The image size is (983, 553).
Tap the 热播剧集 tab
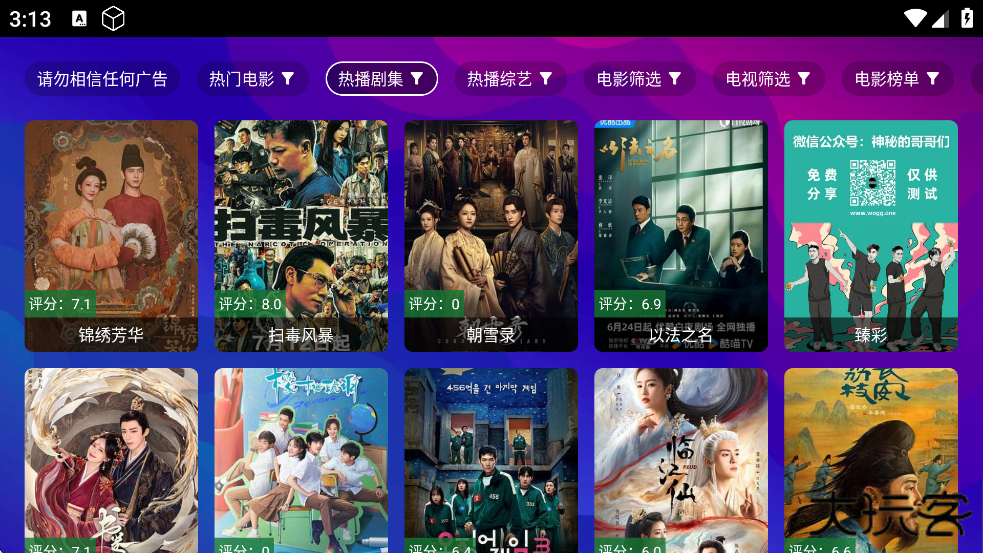click(x=381, y=79)
